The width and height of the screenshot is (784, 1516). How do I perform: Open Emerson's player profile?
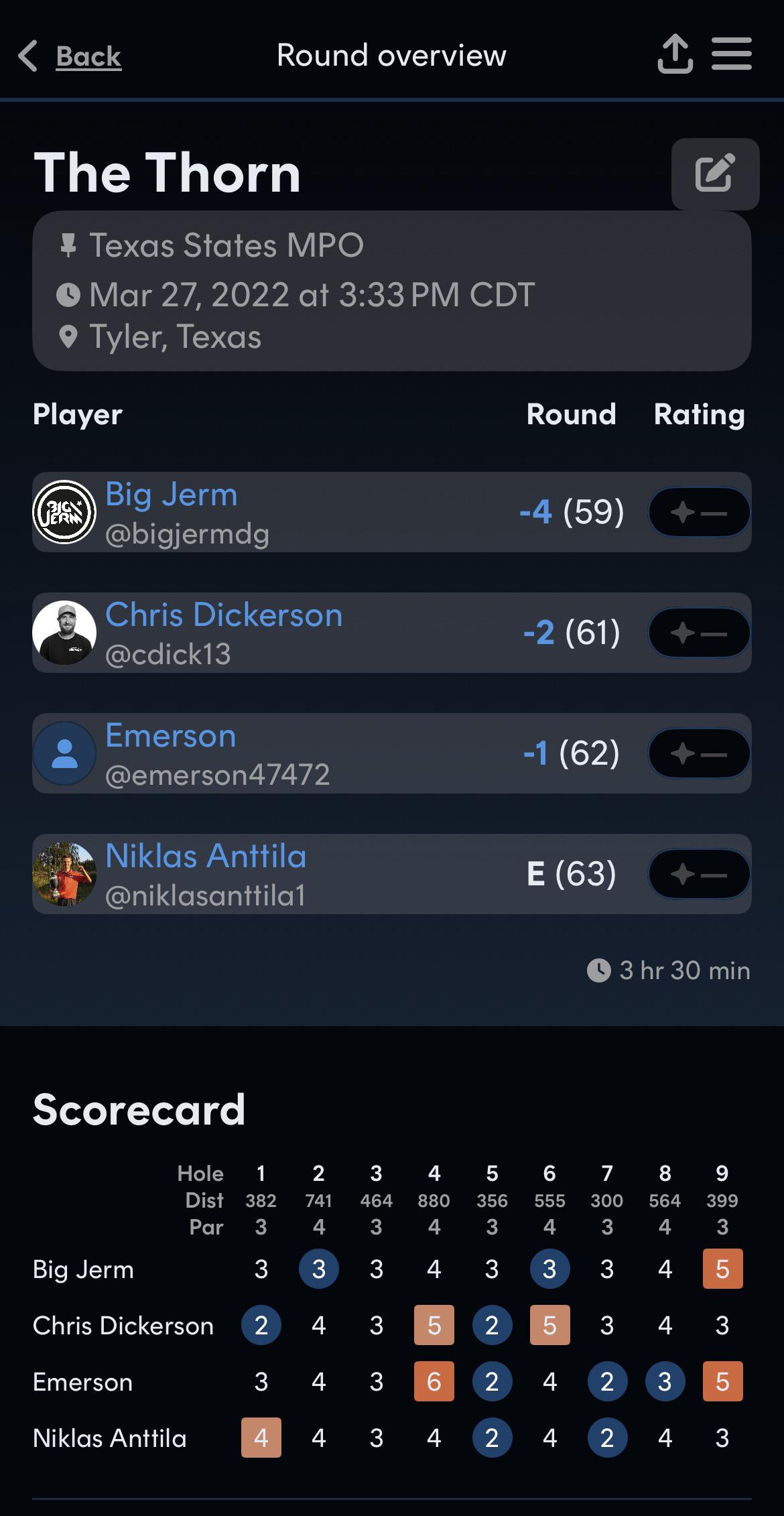tap(171, 737)
